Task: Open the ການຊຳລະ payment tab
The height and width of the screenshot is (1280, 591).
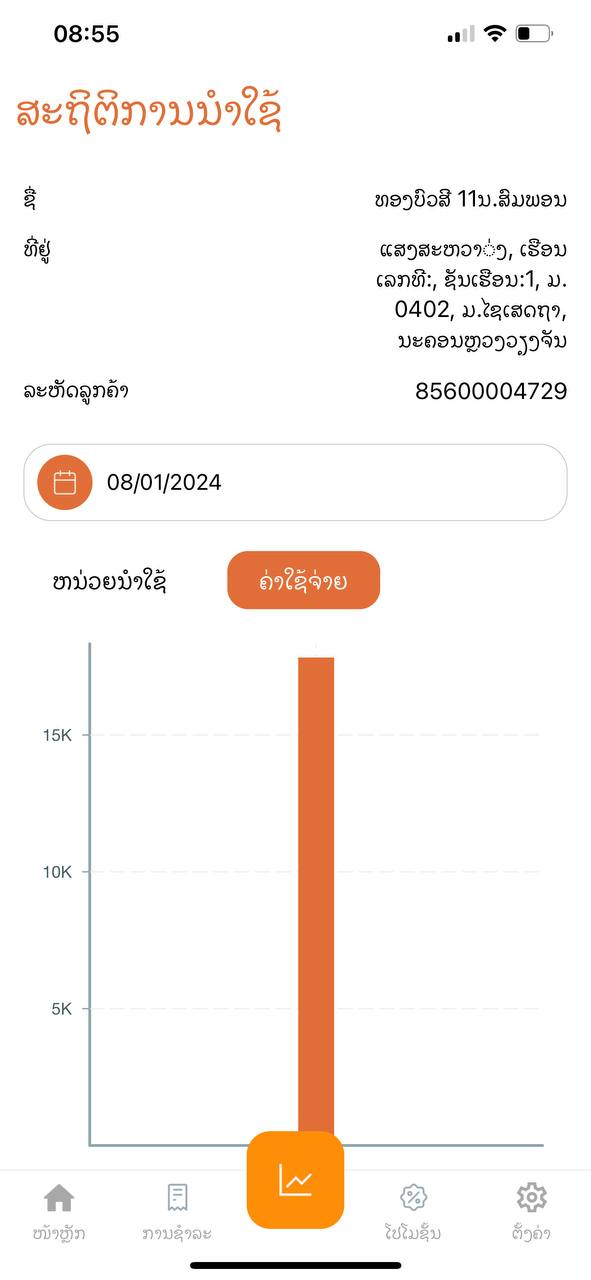Action: 177,1212
